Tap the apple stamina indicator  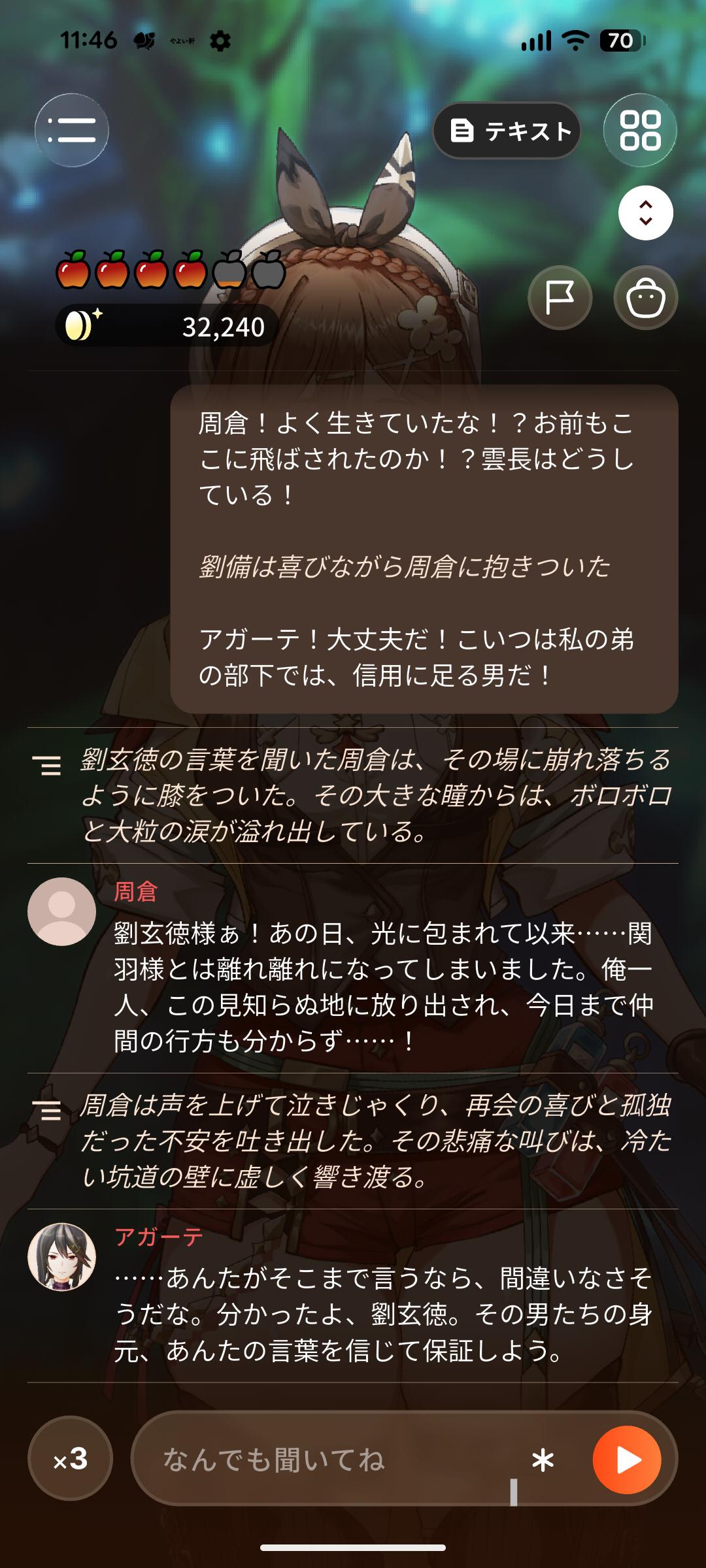pyautogui.click(x=171, y=269)
